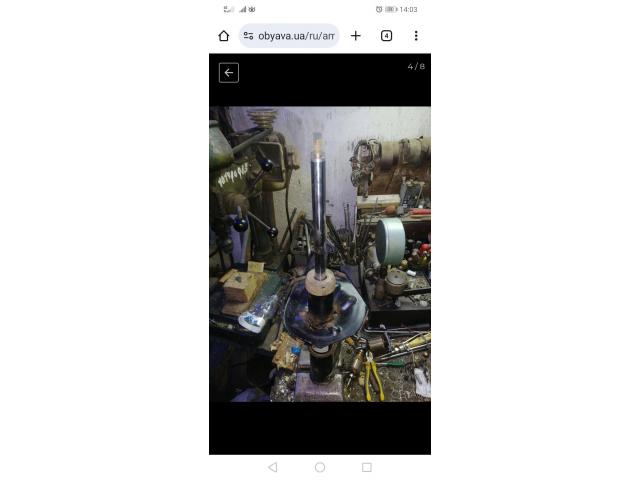Viewport: 640px width, 480px height.
Task: Open a new browser tab
Action: click(x=356, y=36)
